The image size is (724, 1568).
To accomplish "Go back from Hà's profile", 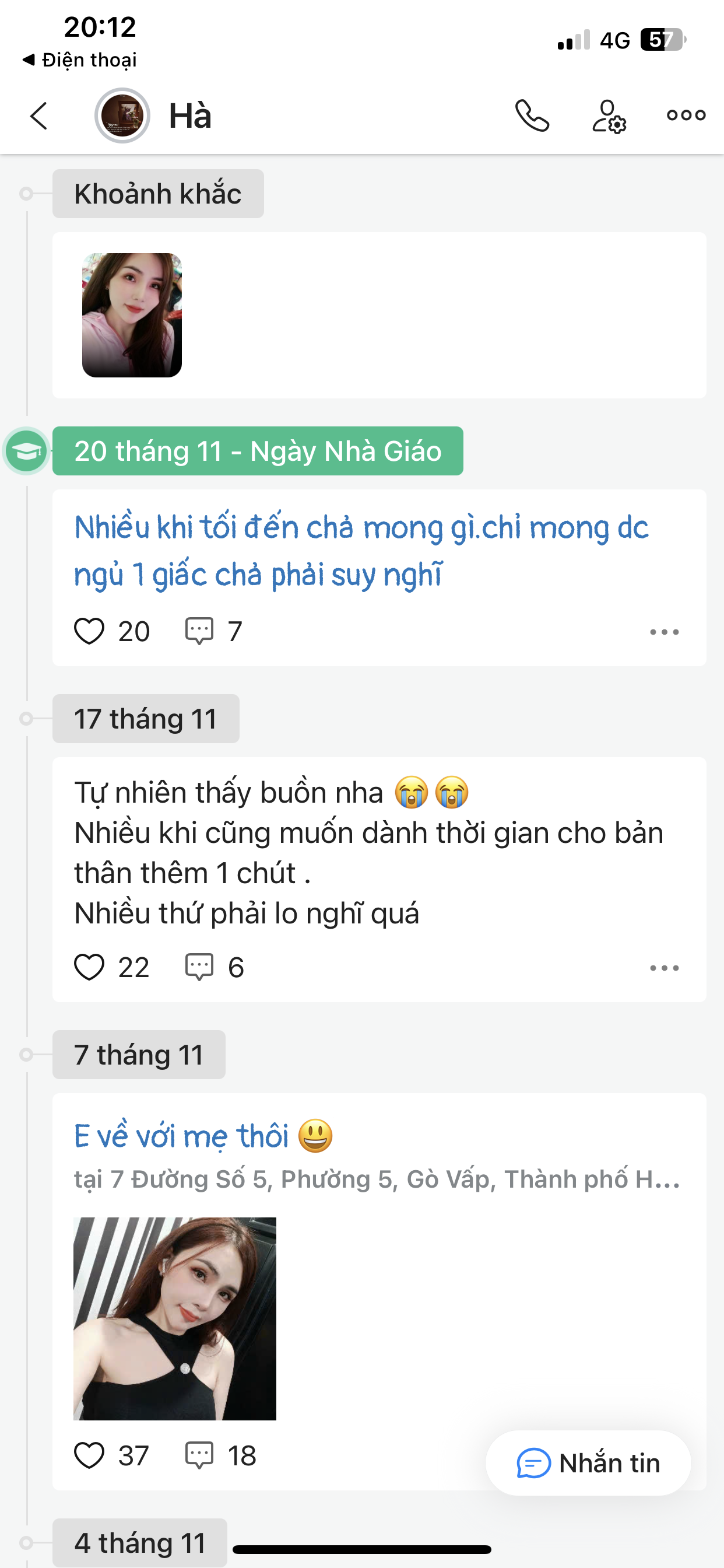I will (x=39, y=116).
